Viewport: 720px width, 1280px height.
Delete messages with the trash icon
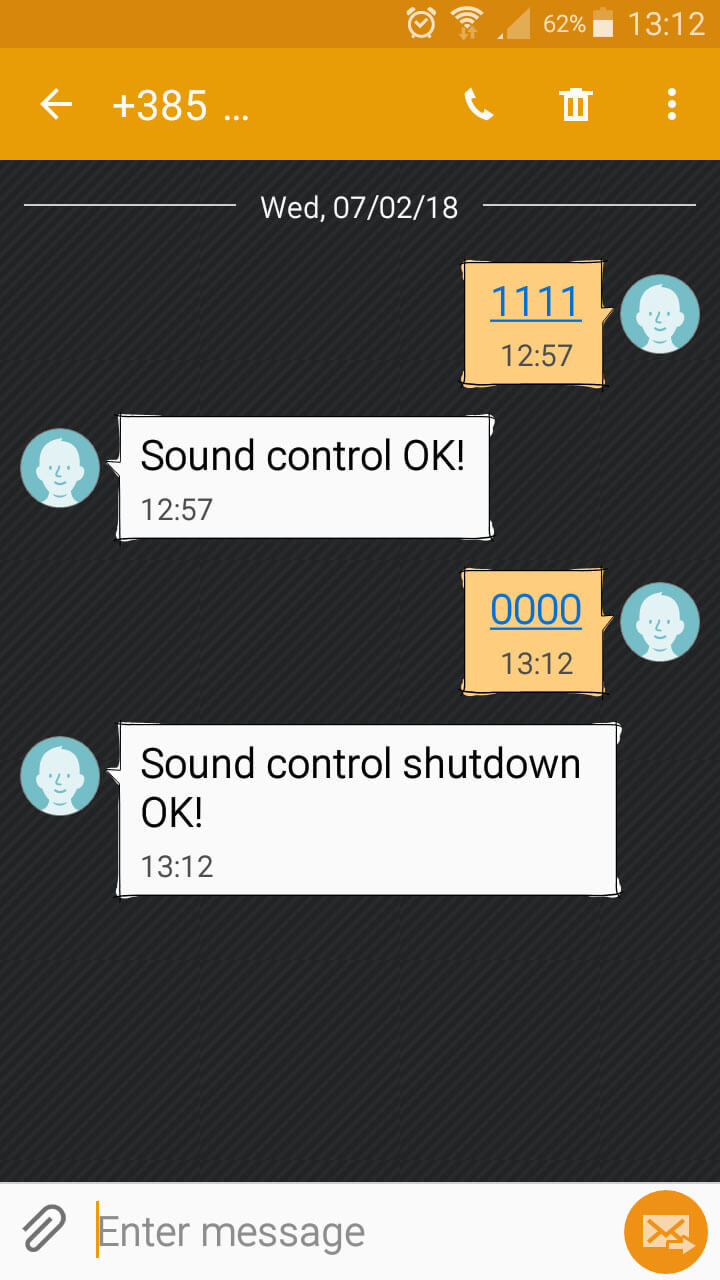coord(576,104)
